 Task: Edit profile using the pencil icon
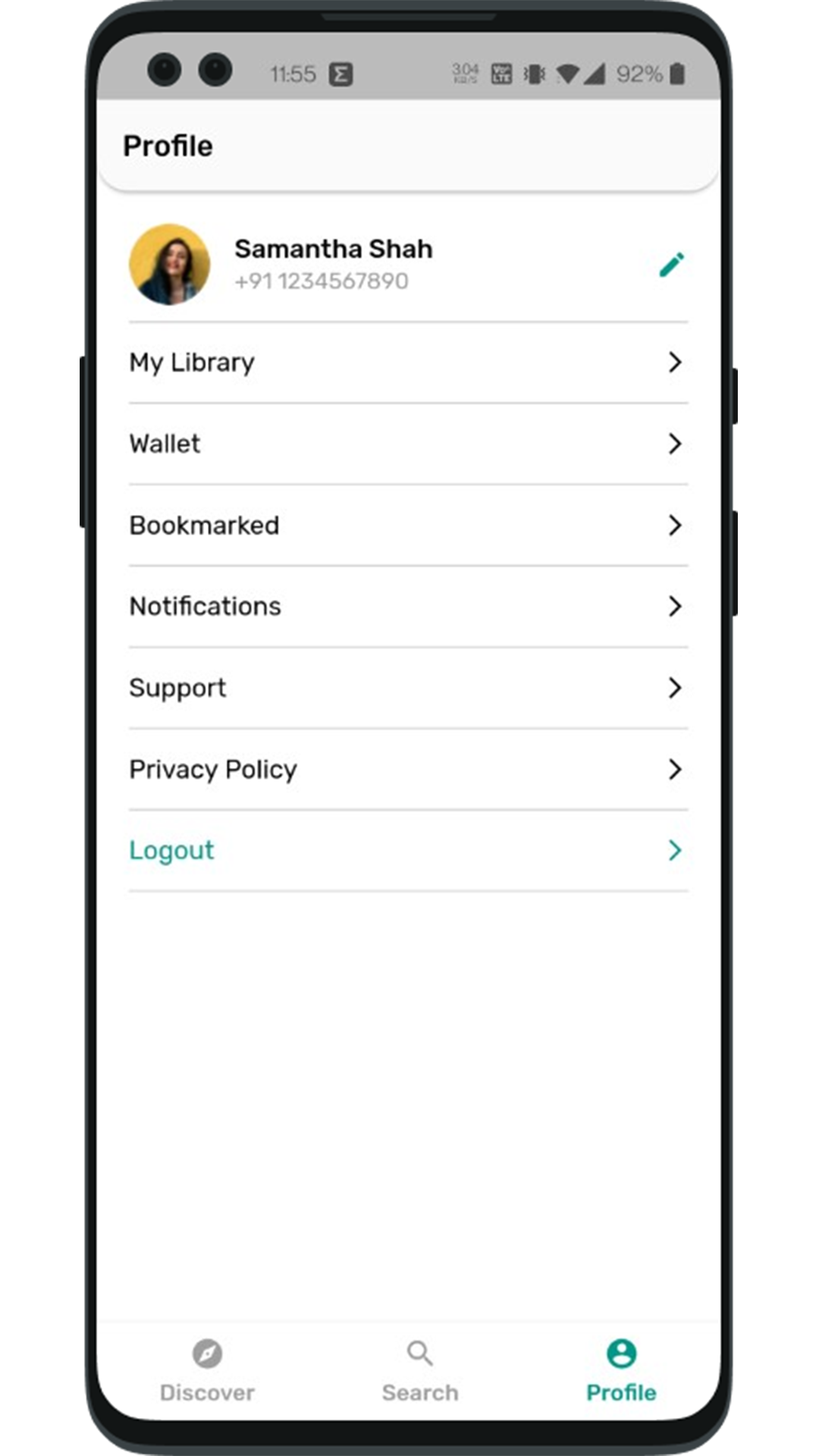pos(672,265)
